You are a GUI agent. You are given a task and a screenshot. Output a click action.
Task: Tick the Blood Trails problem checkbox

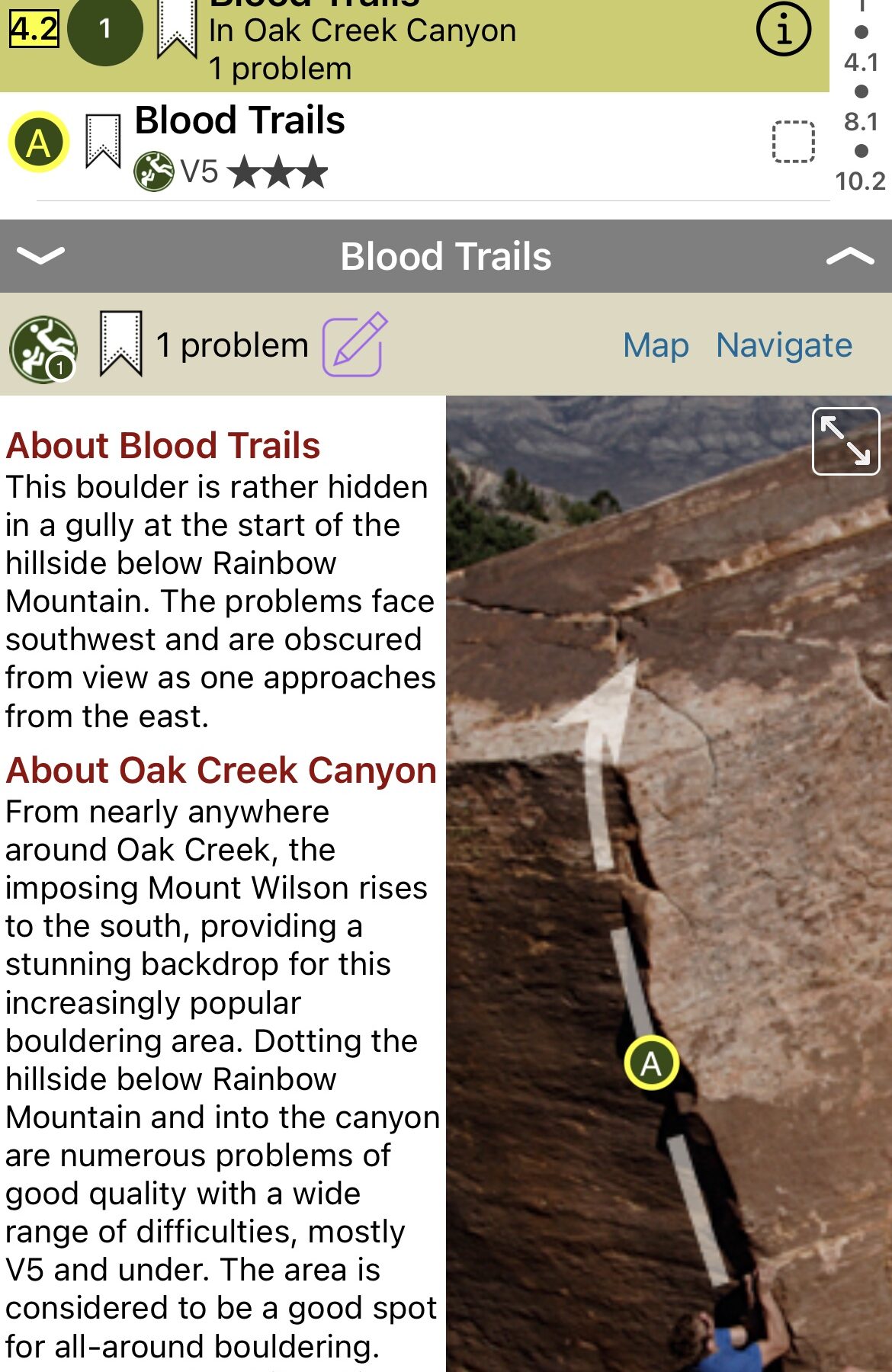(793, 142)
